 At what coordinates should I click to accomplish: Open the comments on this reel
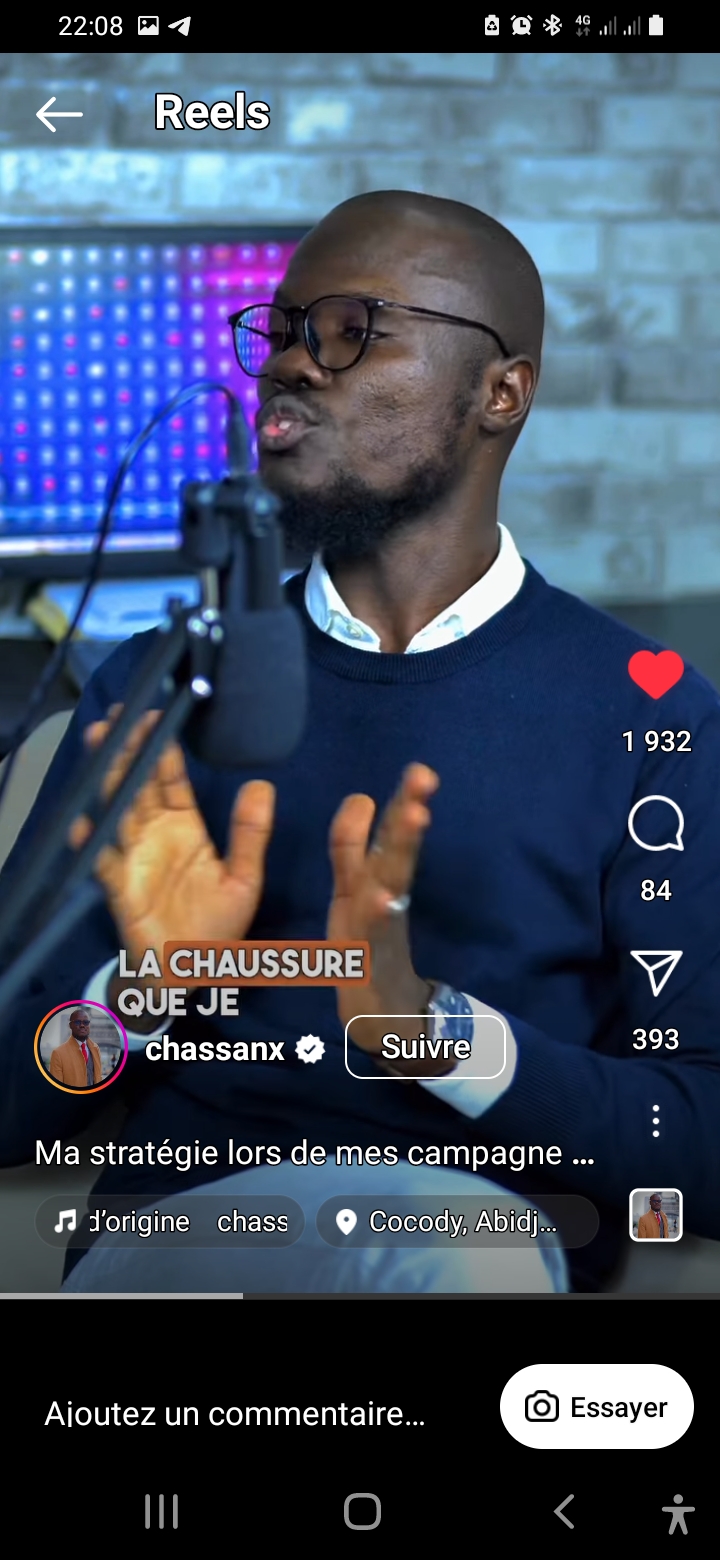656,826
